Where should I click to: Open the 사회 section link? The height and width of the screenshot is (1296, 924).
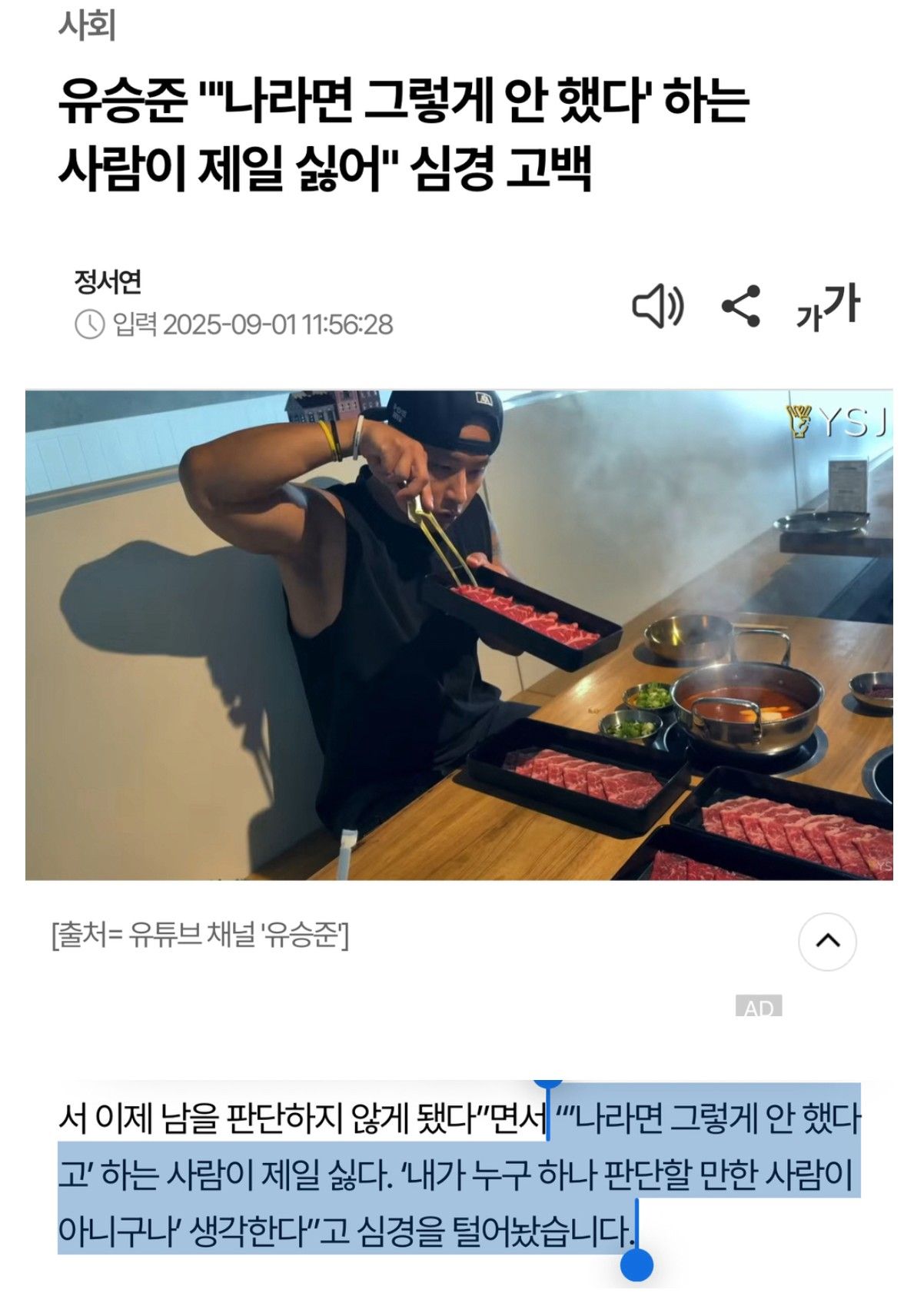click(x=87, y=26)
